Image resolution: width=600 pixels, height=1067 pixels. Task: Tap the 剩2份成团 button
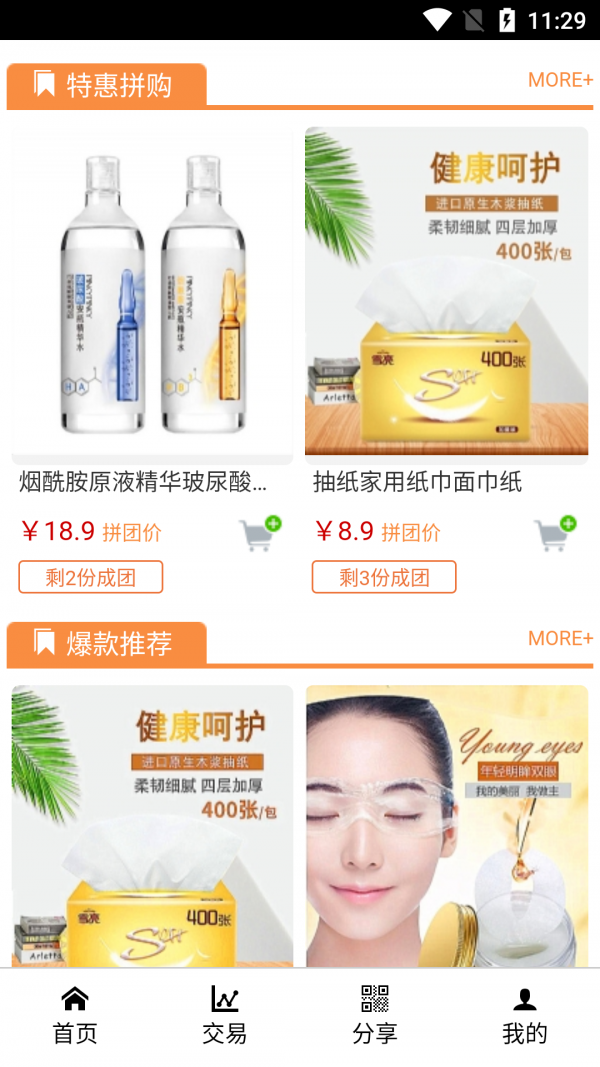(x=91, y=577)
